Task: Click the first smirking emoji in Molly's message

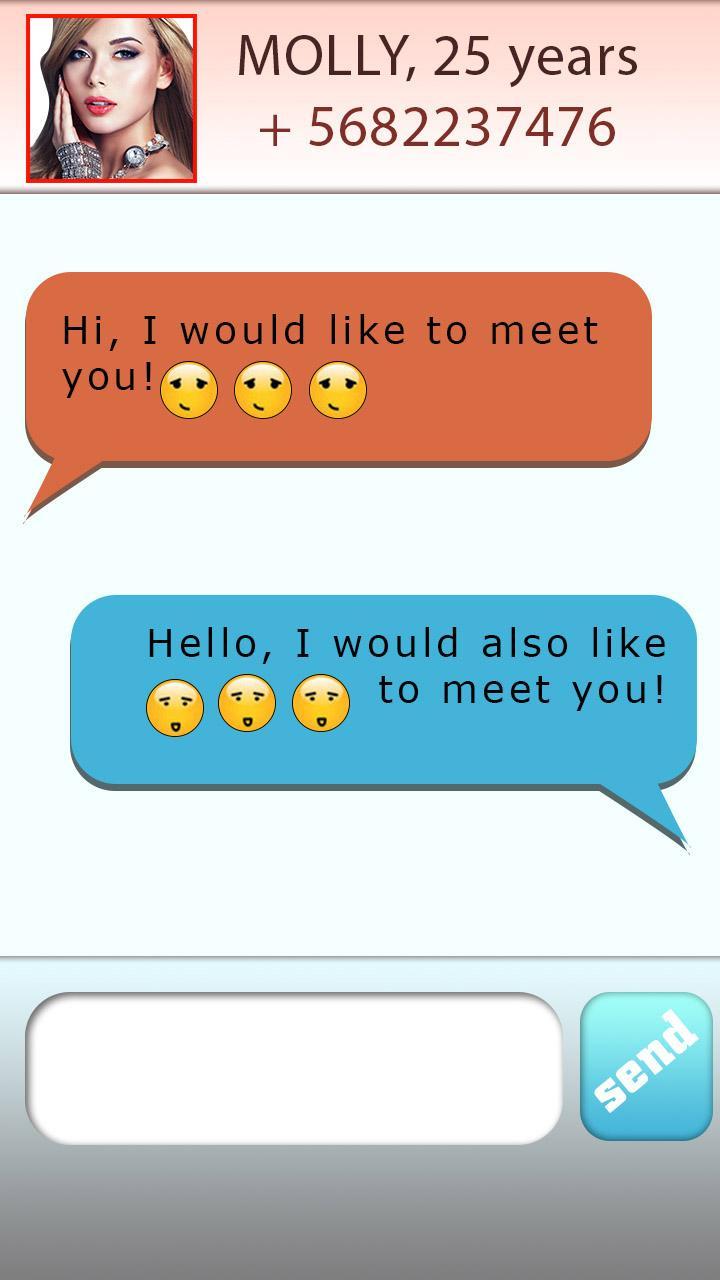Action: 190,389
